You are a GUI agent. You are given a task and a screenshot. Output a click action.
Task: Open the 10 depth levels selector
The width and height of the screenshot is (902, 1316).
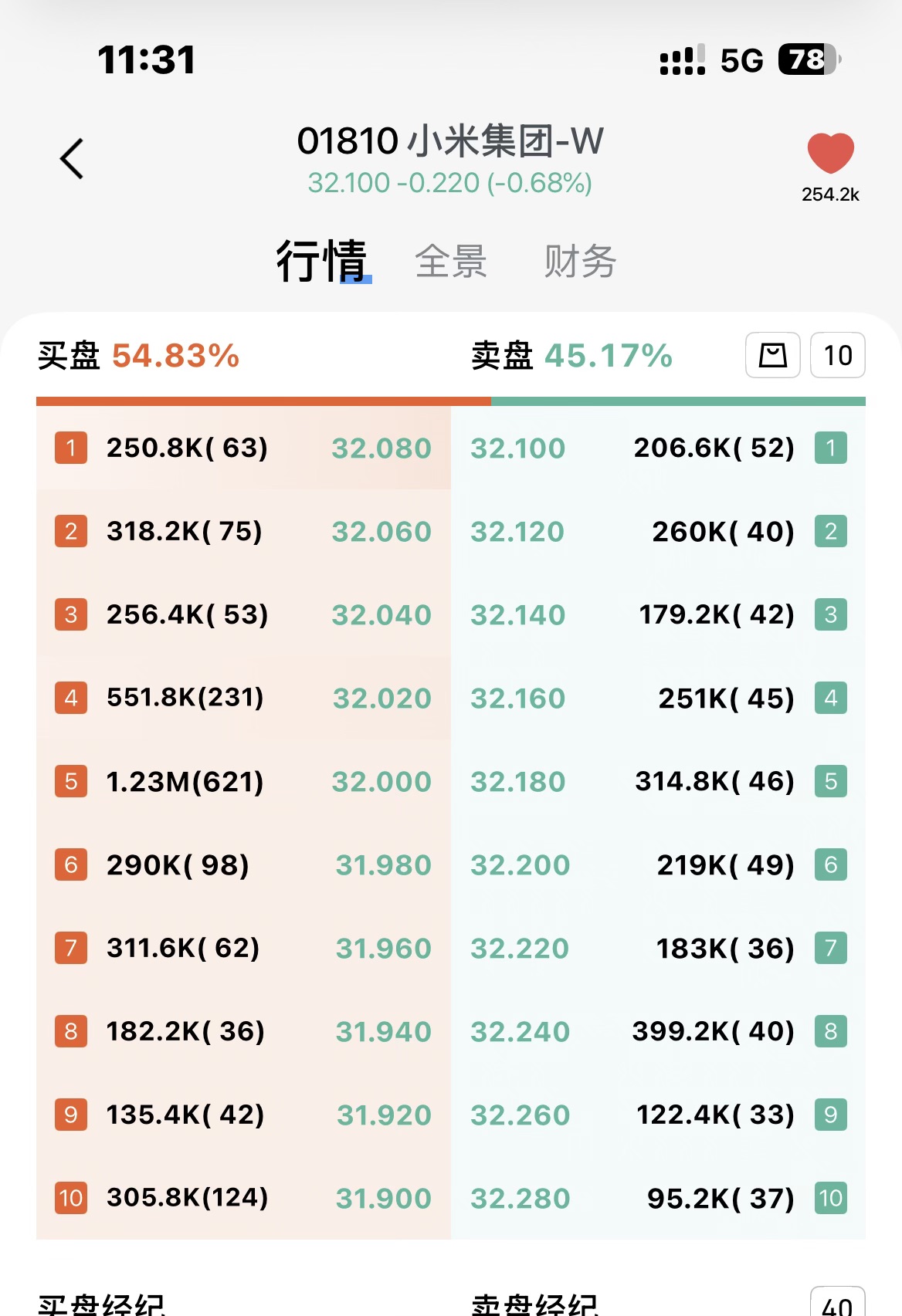point(837,356)
